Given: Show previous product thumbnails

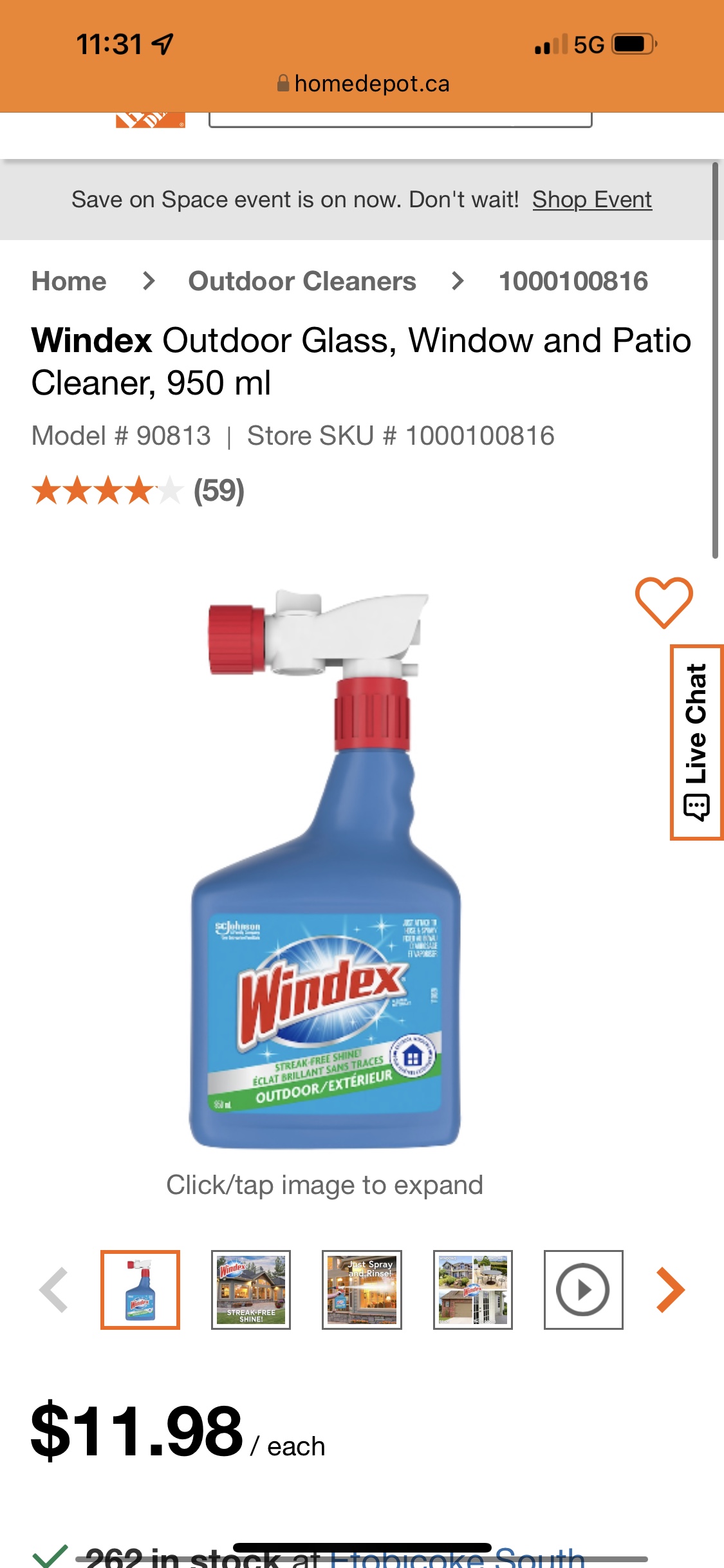Looking at the screenshot, I should pyautogui.click(x=54, y=1289).
